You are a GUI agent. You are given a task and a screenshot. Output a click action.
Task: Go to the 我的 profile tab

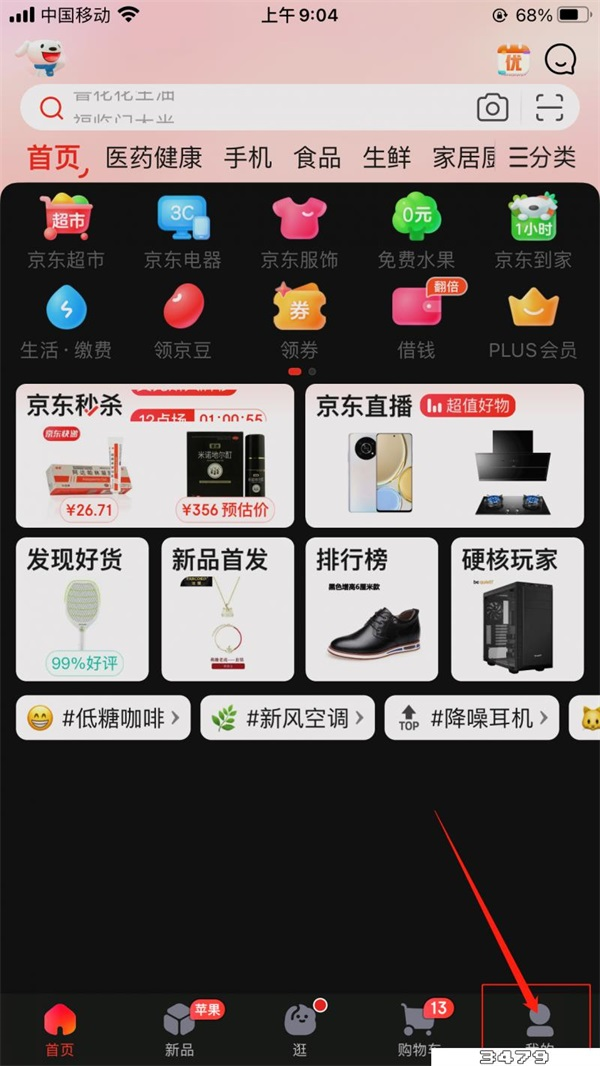click(540, 1028)
